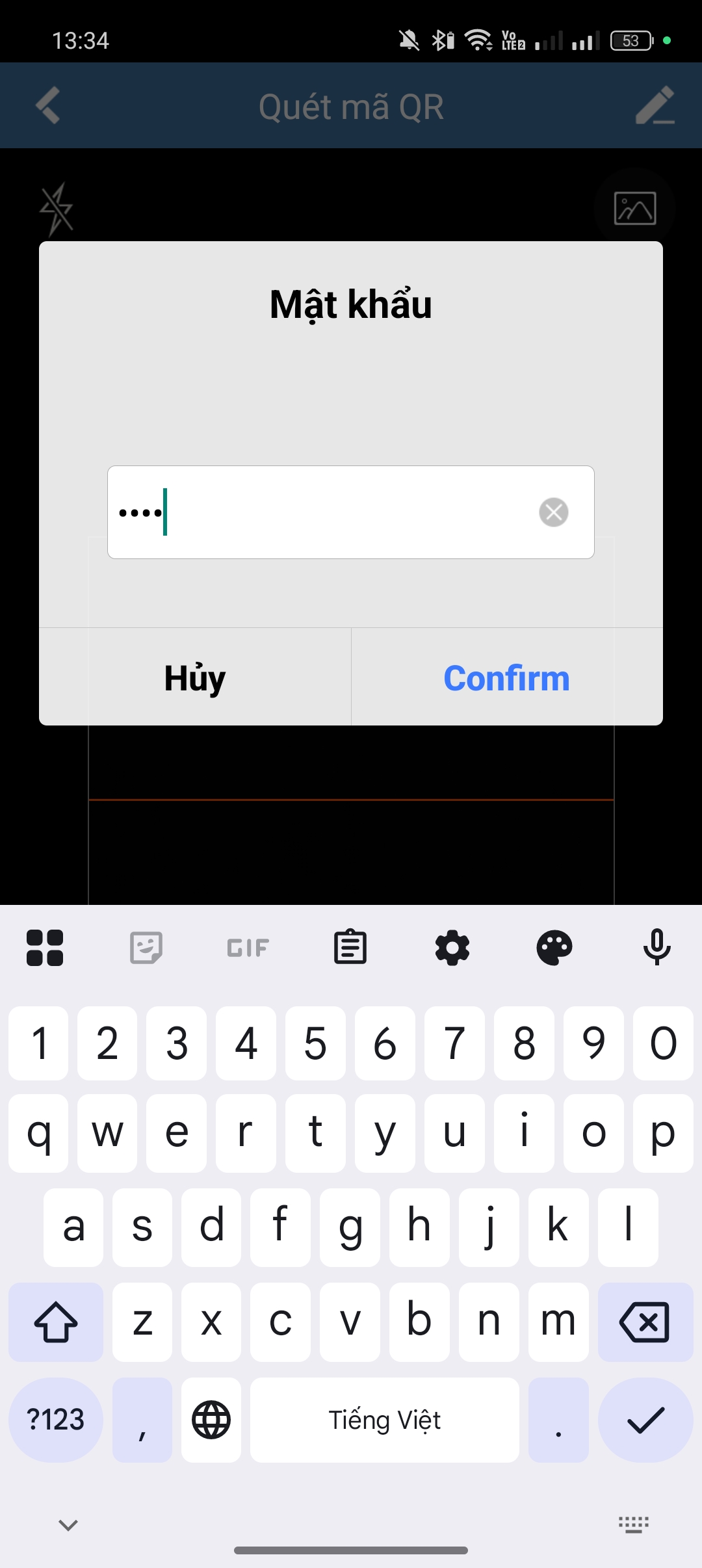The height and width of the screenshot is (1568, 702).
Task: Switch keyboard language with globe key
Action: coord(211,1420)
